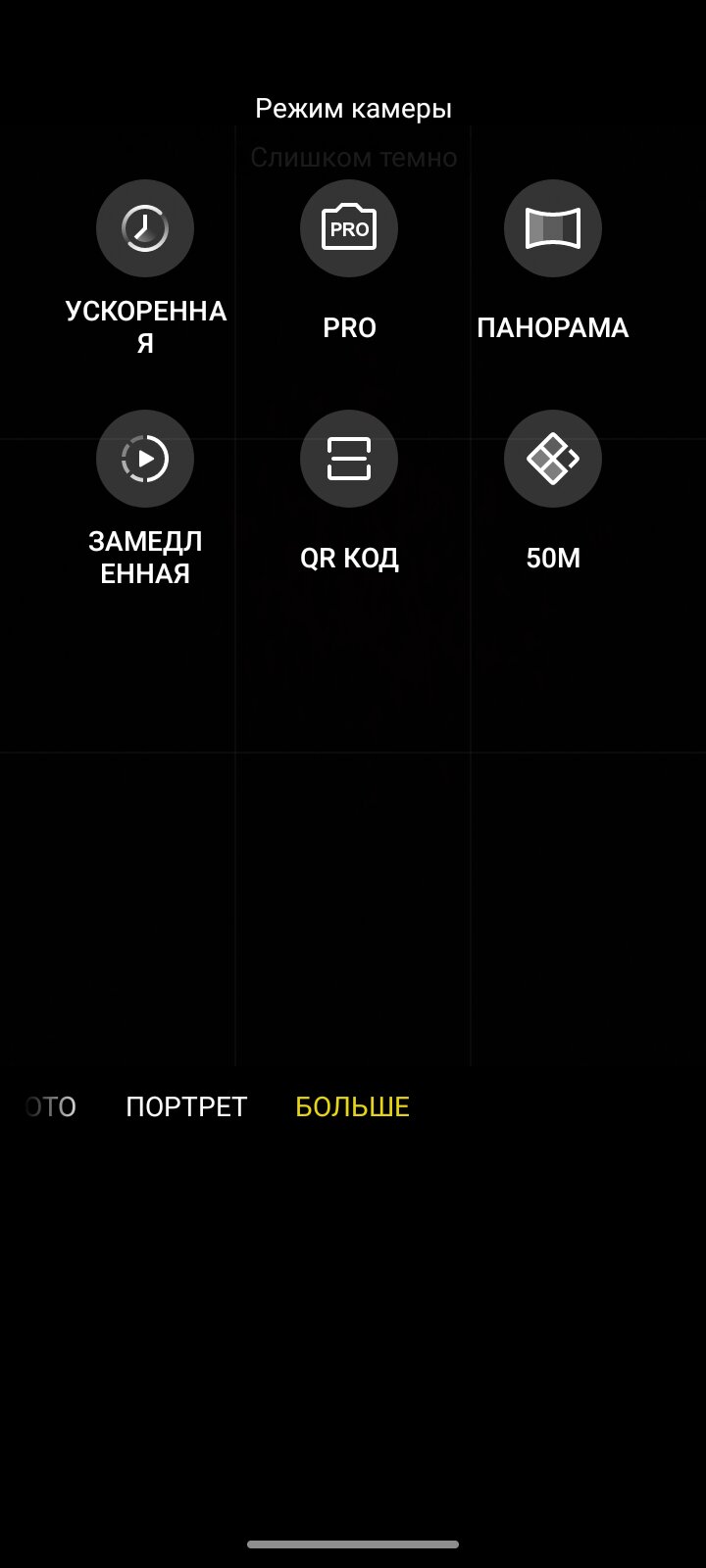Switch to the ПОРТРЕТ tab
The image size is (706, 1568).
click(186, 1107)
